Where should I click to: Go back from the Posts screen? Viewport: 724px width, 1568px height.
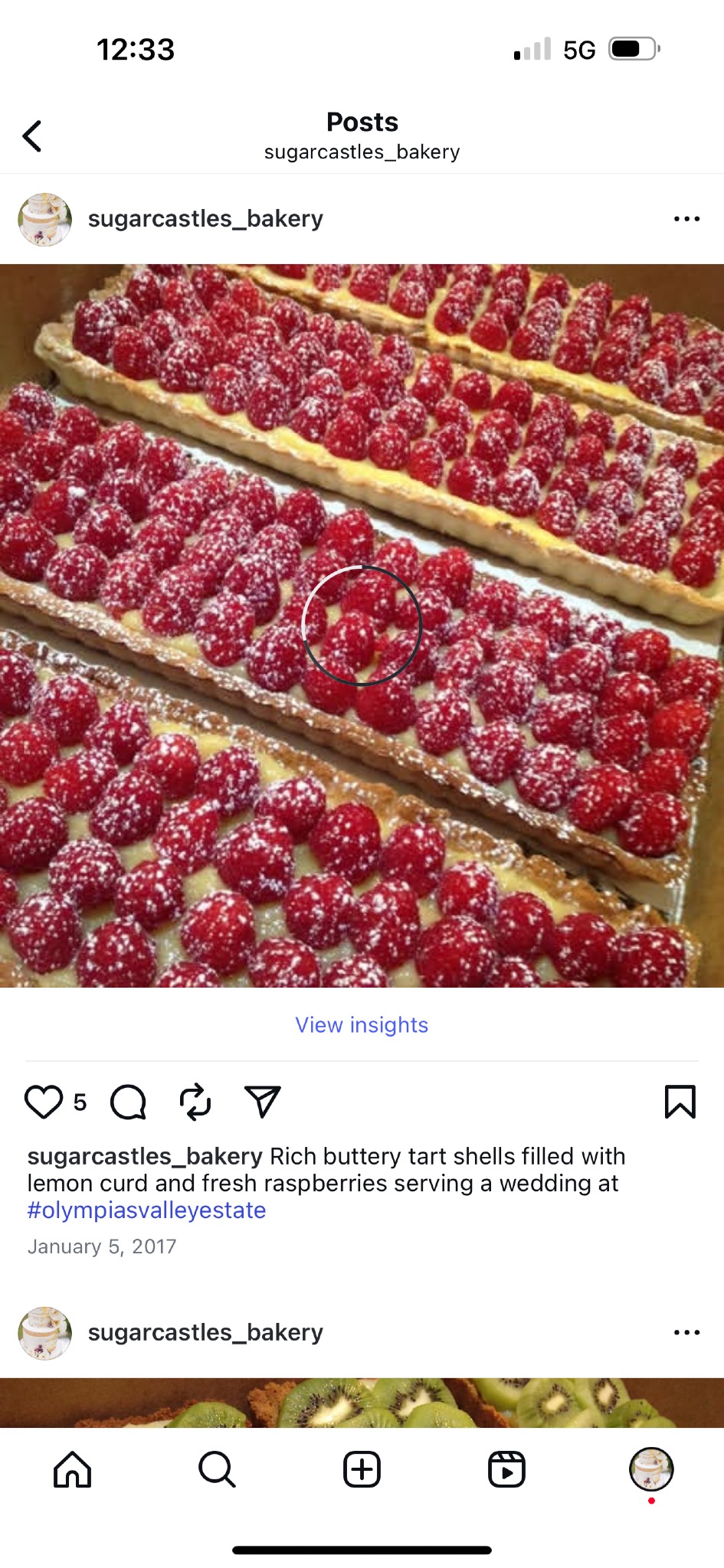click(32, 136)
